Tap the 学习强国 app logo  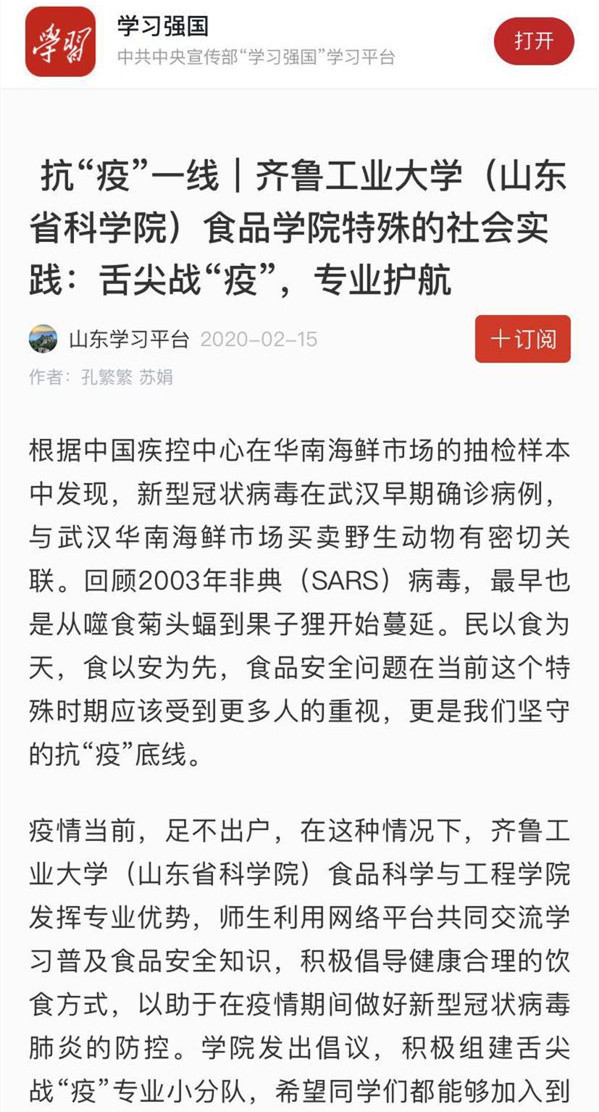click(60, 41)
